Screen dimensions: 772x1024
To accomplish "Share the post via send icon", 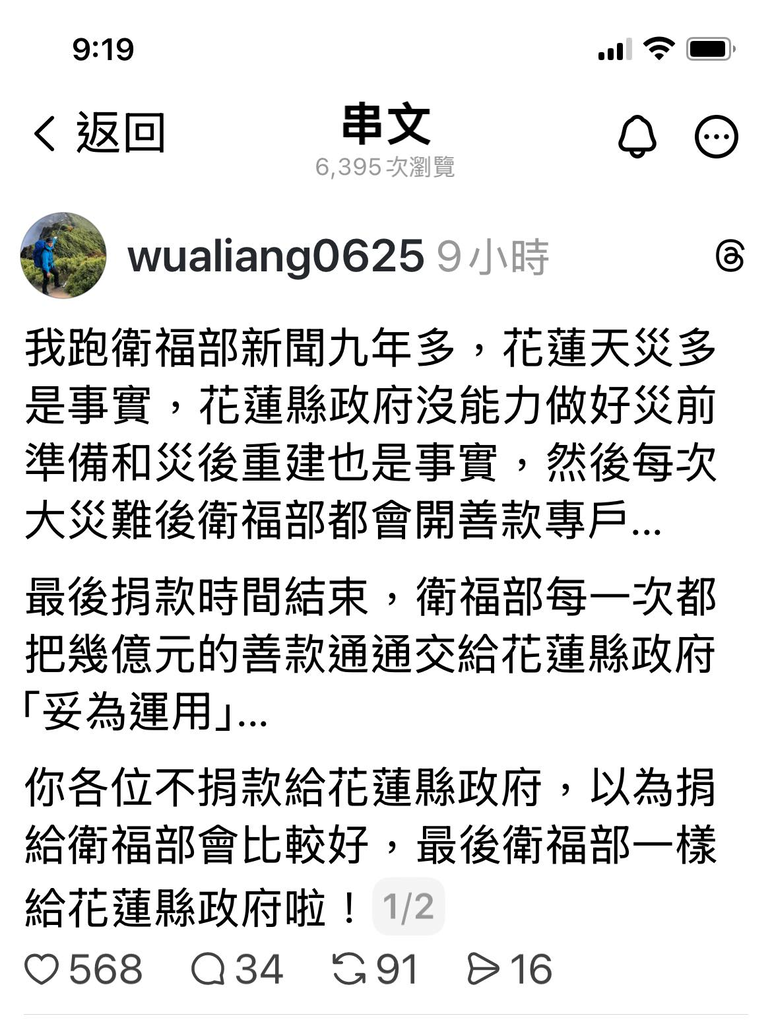I will tap(484, 969).
